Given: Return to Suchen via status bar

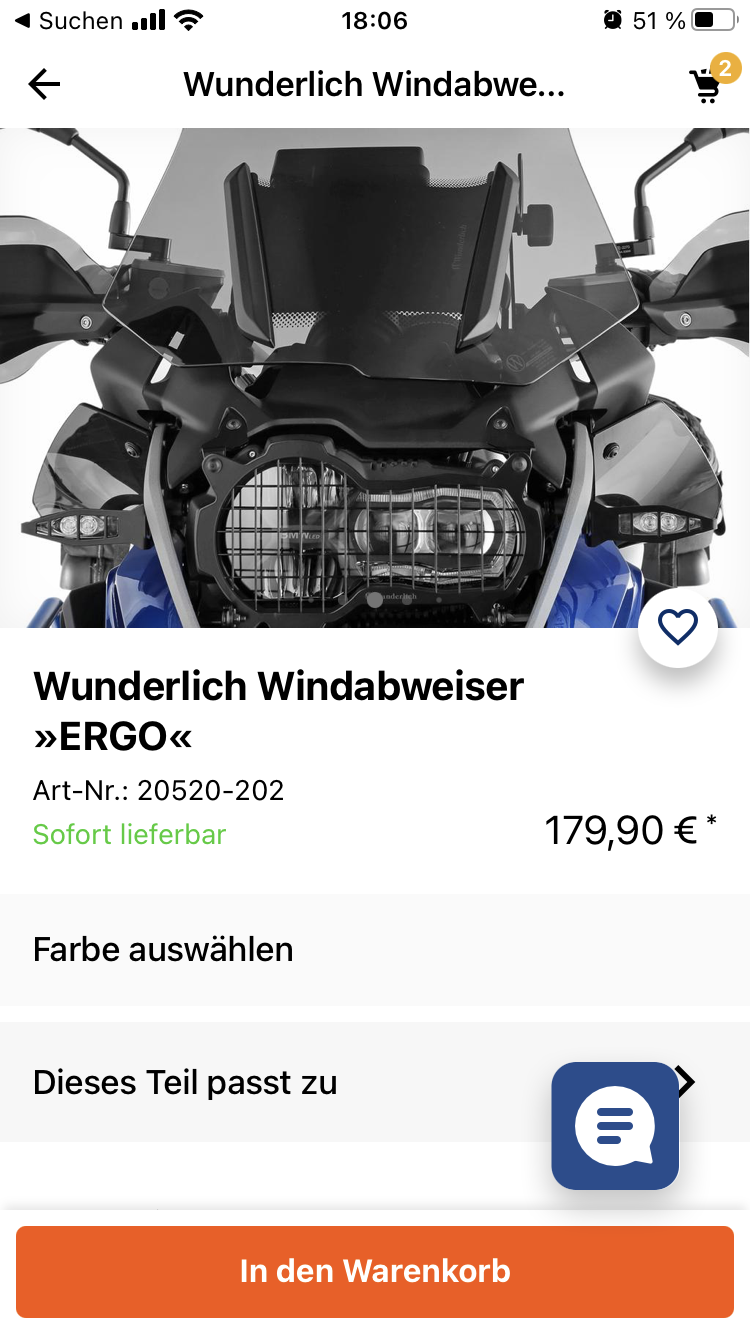Looking at the screenshot, I should click(68, 21).
